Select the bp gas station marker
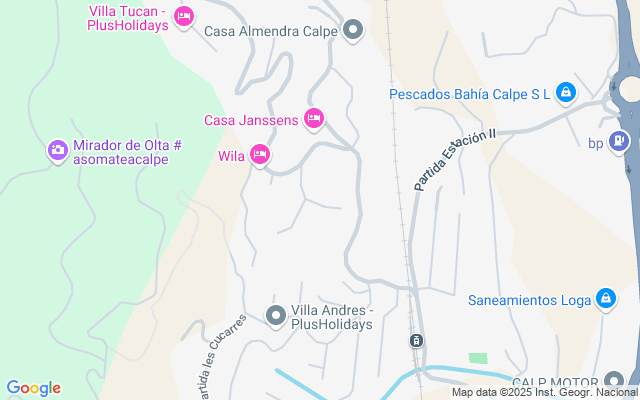The height and width of the screenshot is (400, 640). (620, 143)
